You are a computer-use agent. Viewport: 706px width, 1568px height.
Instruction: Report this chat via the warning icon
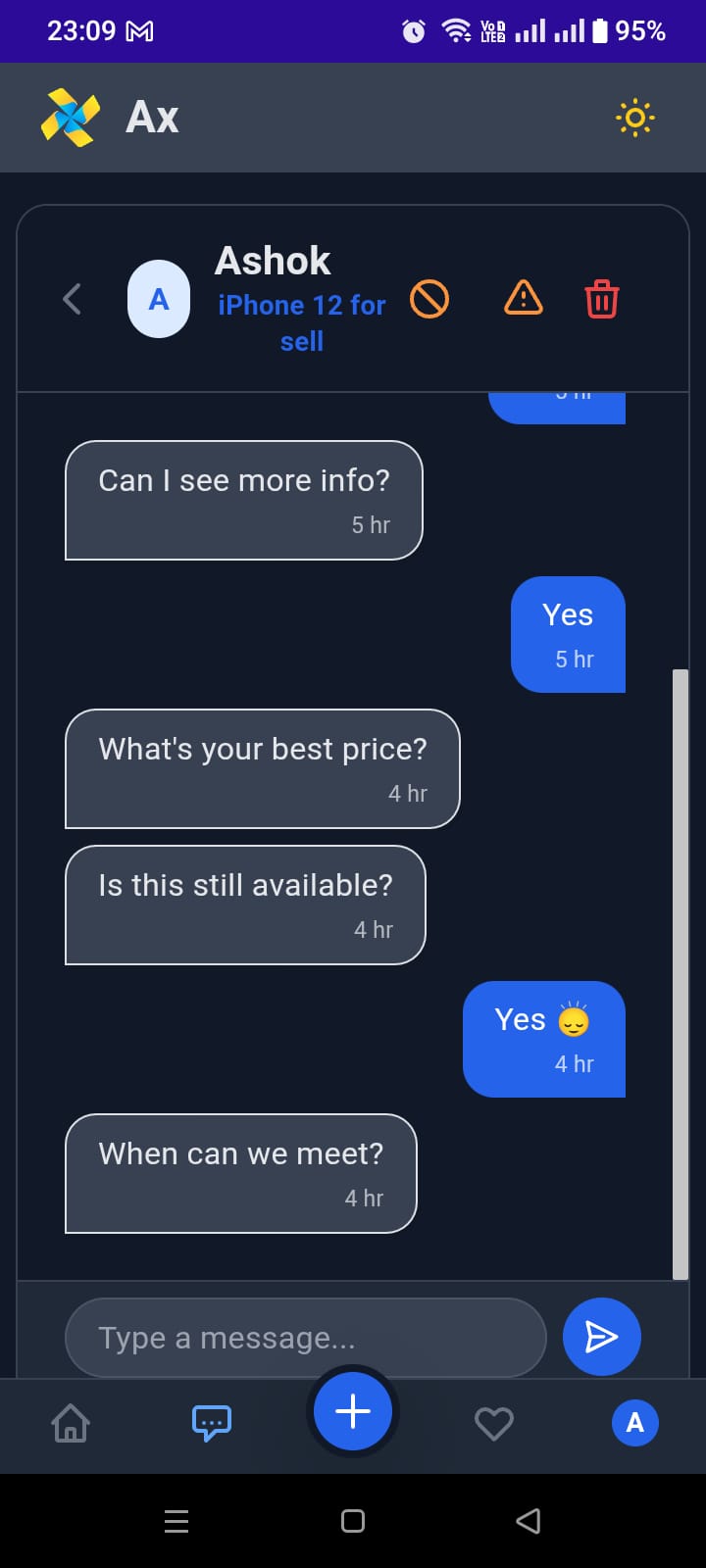[523, 299]
